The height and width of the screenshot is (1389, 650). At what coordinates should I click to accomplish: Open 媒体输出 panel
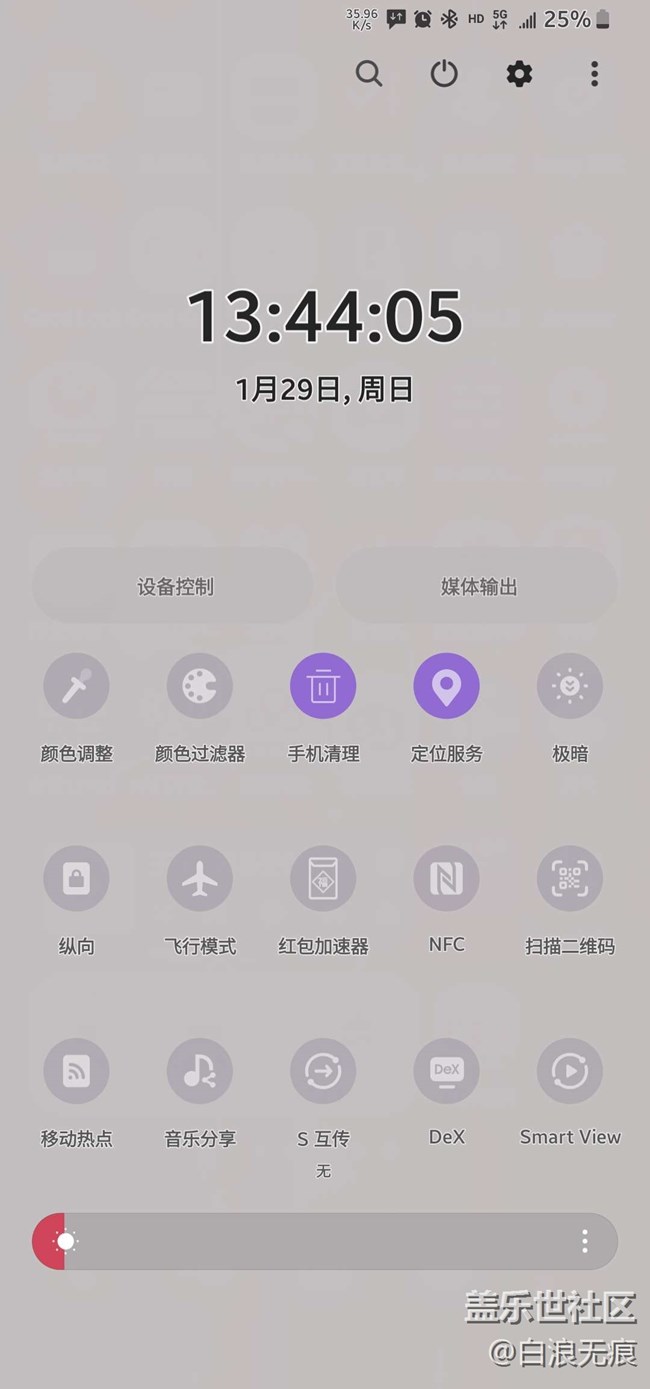478,586
